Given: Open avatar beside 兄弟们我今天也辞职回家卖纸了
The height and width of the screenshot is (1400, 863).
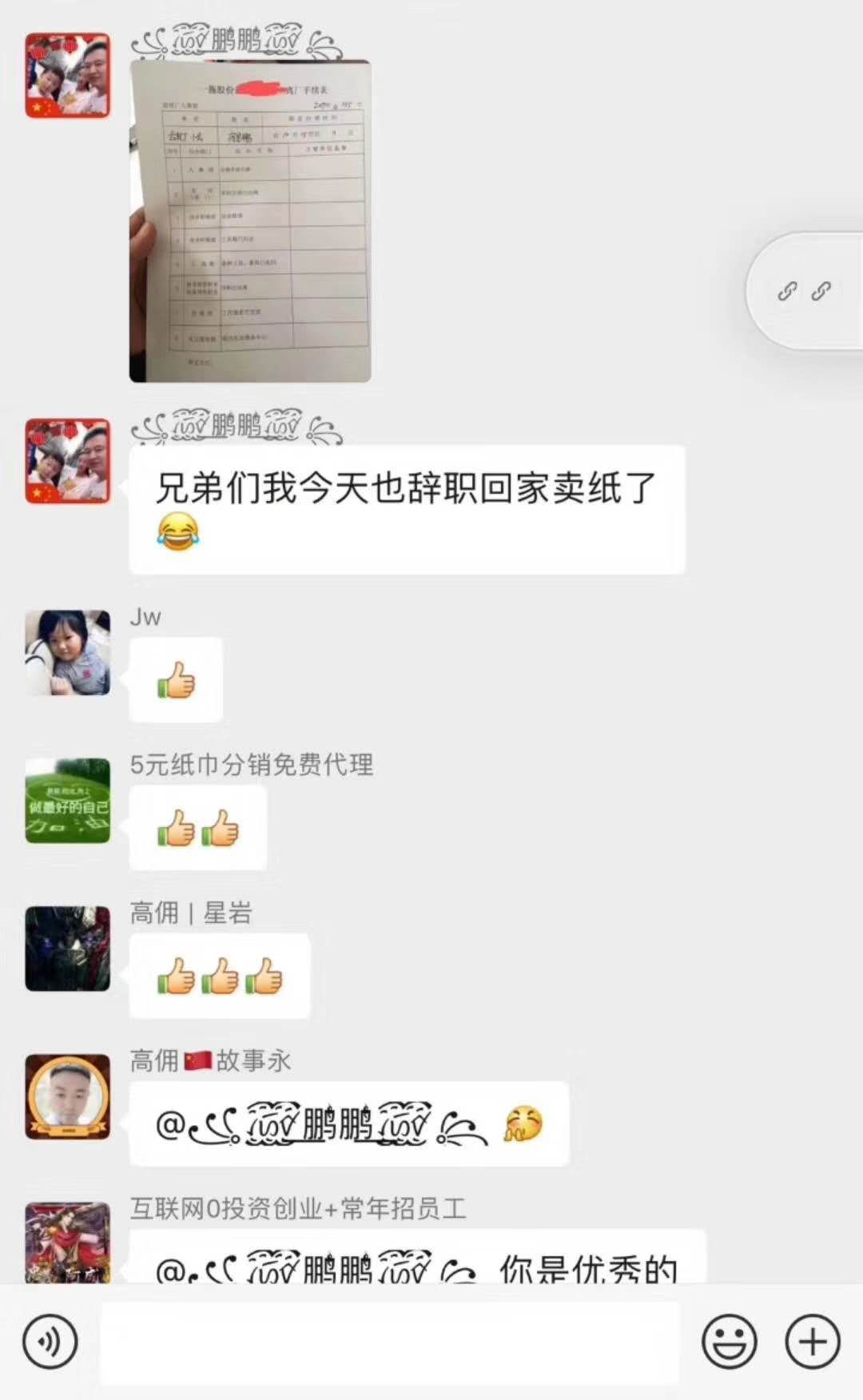Looking at the screenshot, I should pyautogui.click(x=68, y=461).
